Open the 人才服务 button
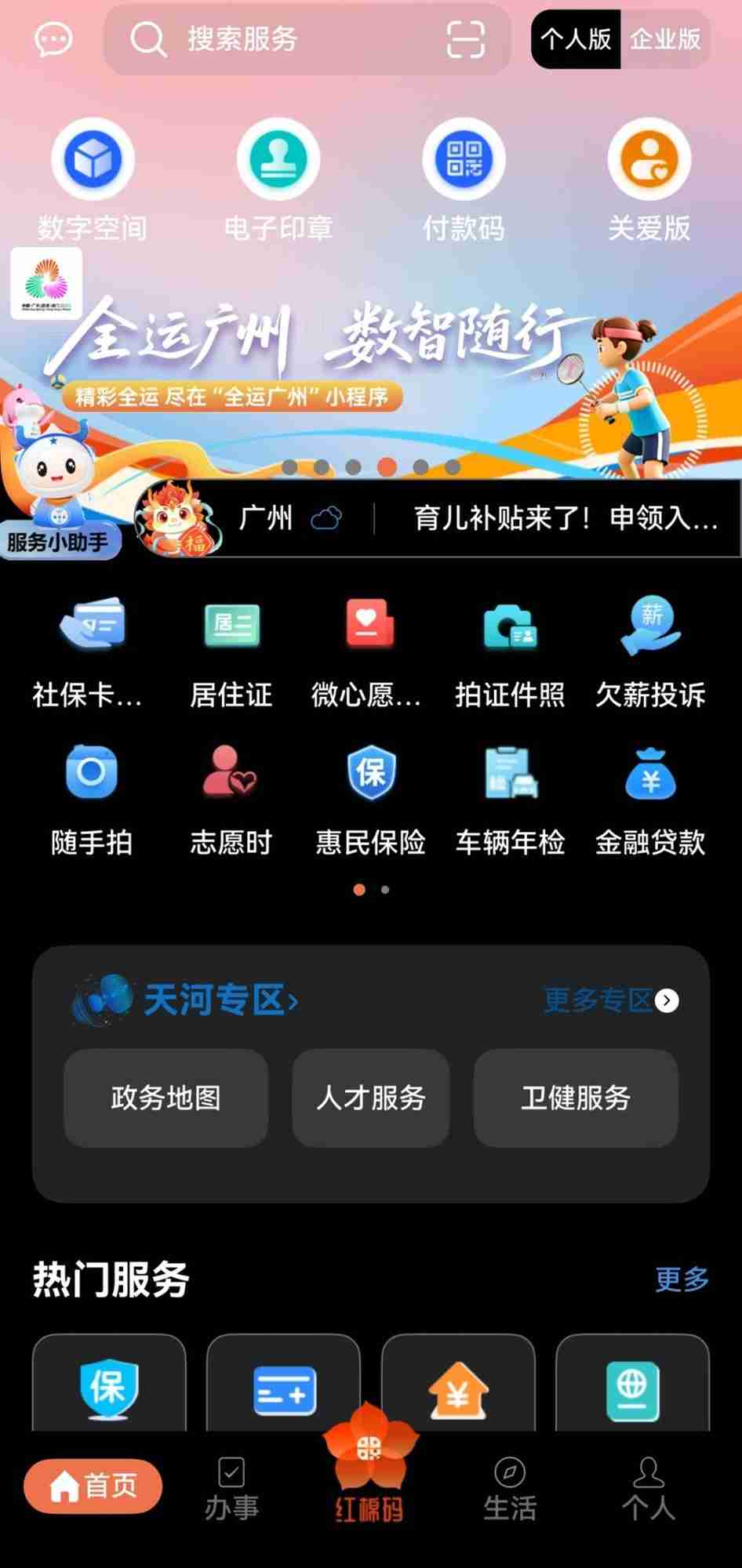 (x=370, y=1098)
